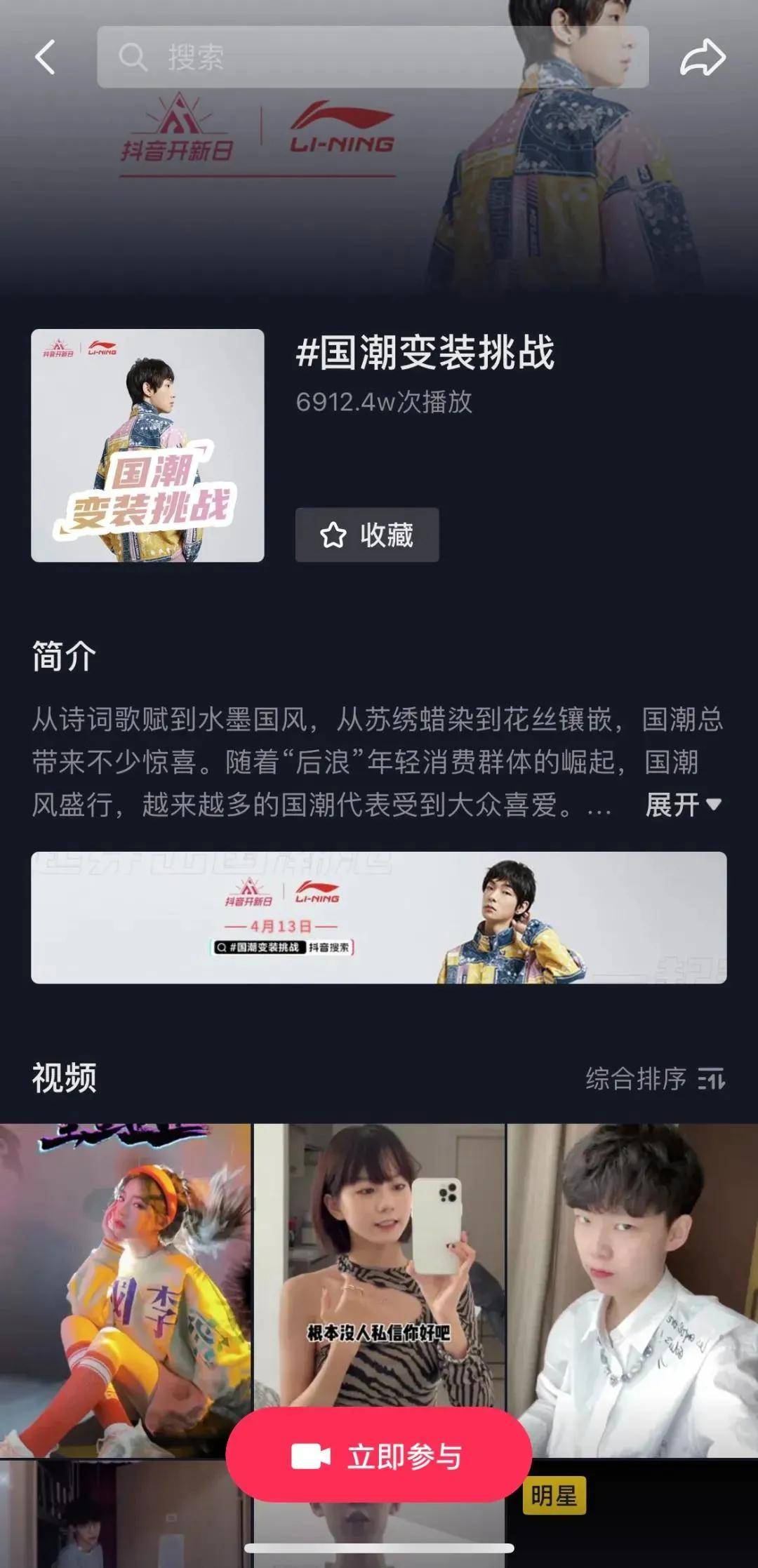Share this challenge page
This screenshot has height=1568, width=758.
[x=702, y=58]
